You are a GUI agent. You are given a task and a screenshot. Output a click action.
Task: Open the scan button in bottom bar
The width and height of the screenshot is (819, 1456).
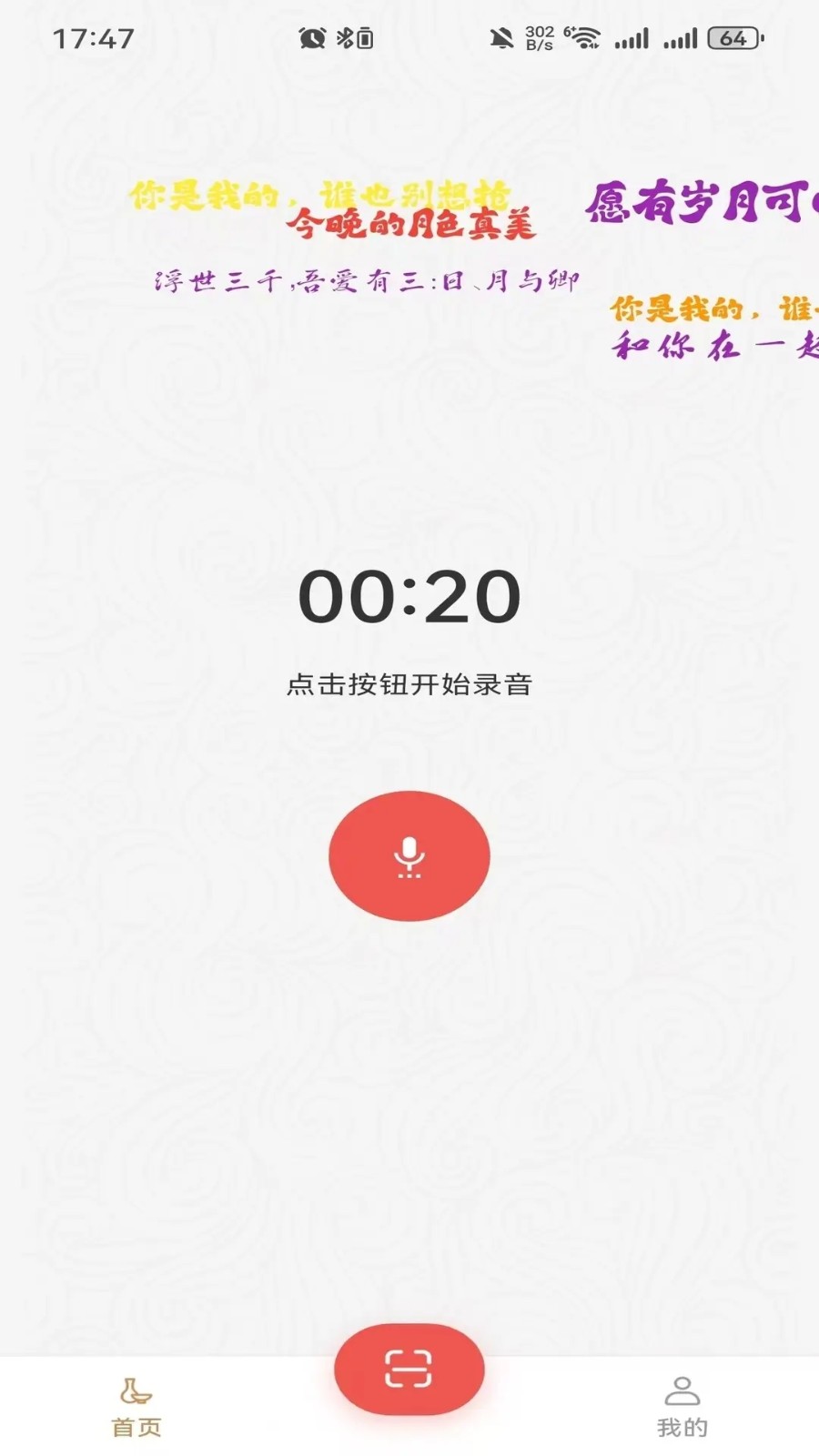coord(409,1369)
